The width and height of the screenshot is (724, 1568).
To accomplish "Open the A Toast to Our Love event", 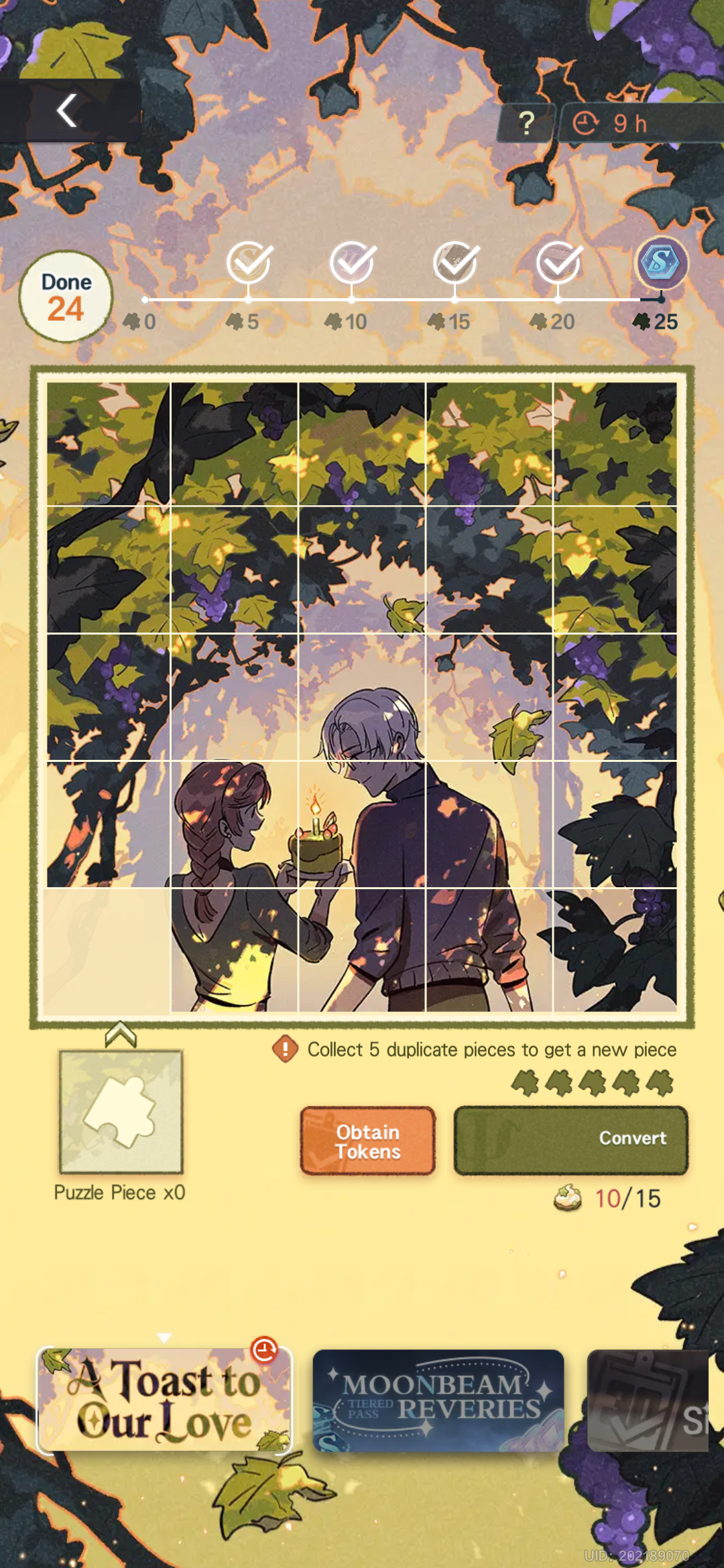I will pos(164,1400).
